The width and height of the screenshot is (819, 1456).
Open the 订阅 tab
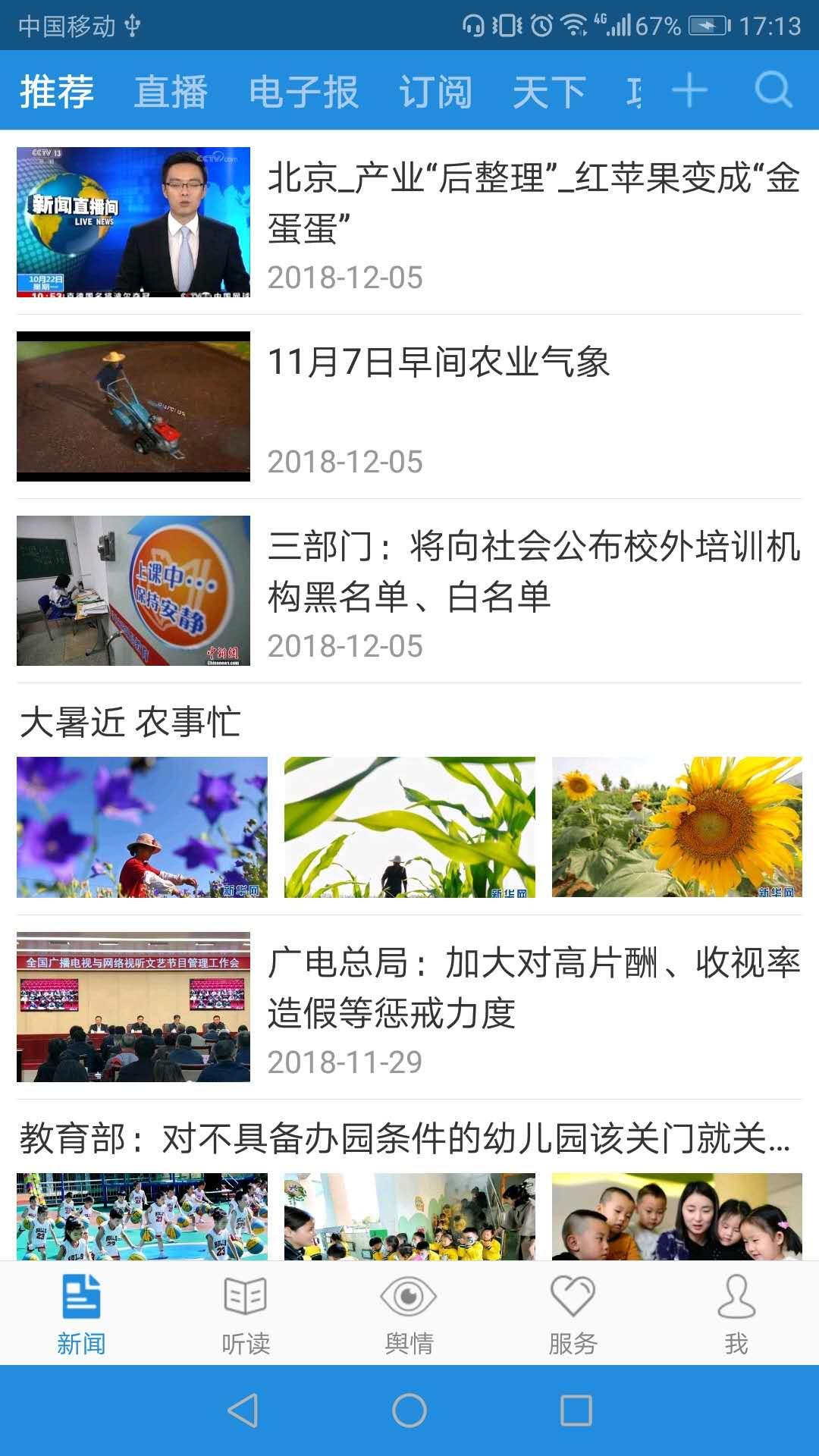point(436,93)
